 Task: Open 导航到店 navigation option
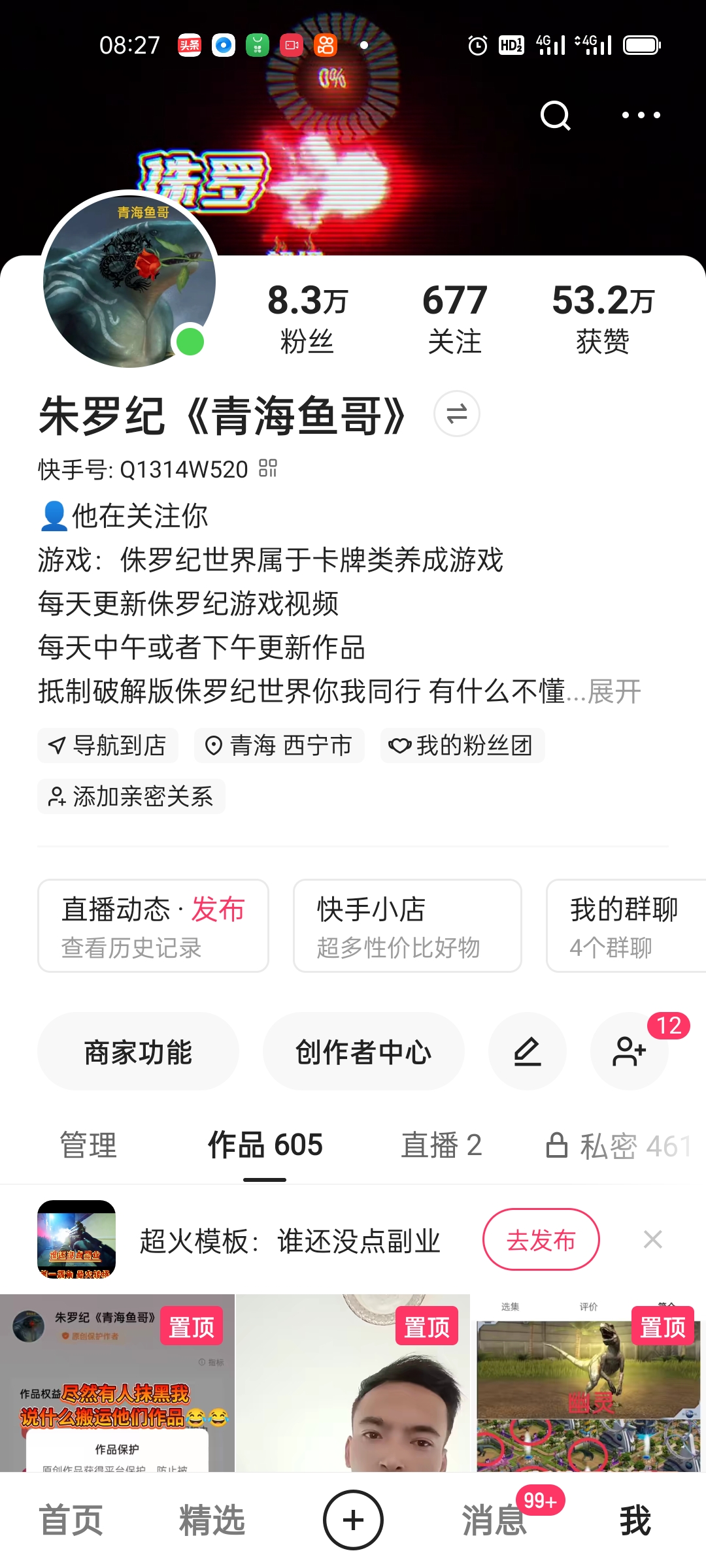click(109, 745)
